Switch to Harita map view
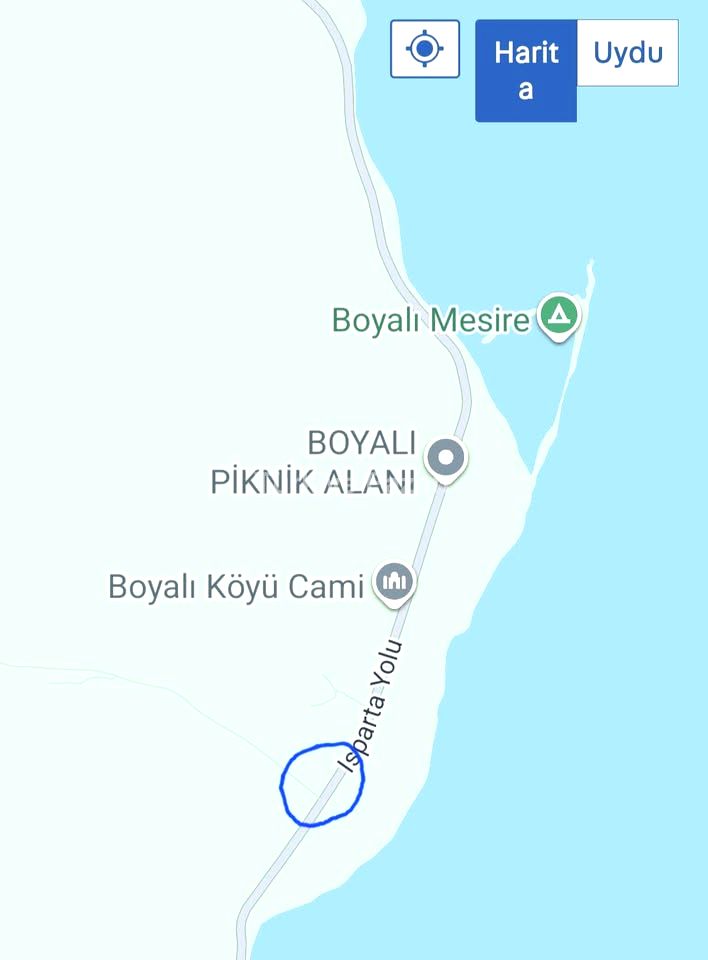708x960 pixels. click(526, 71)
